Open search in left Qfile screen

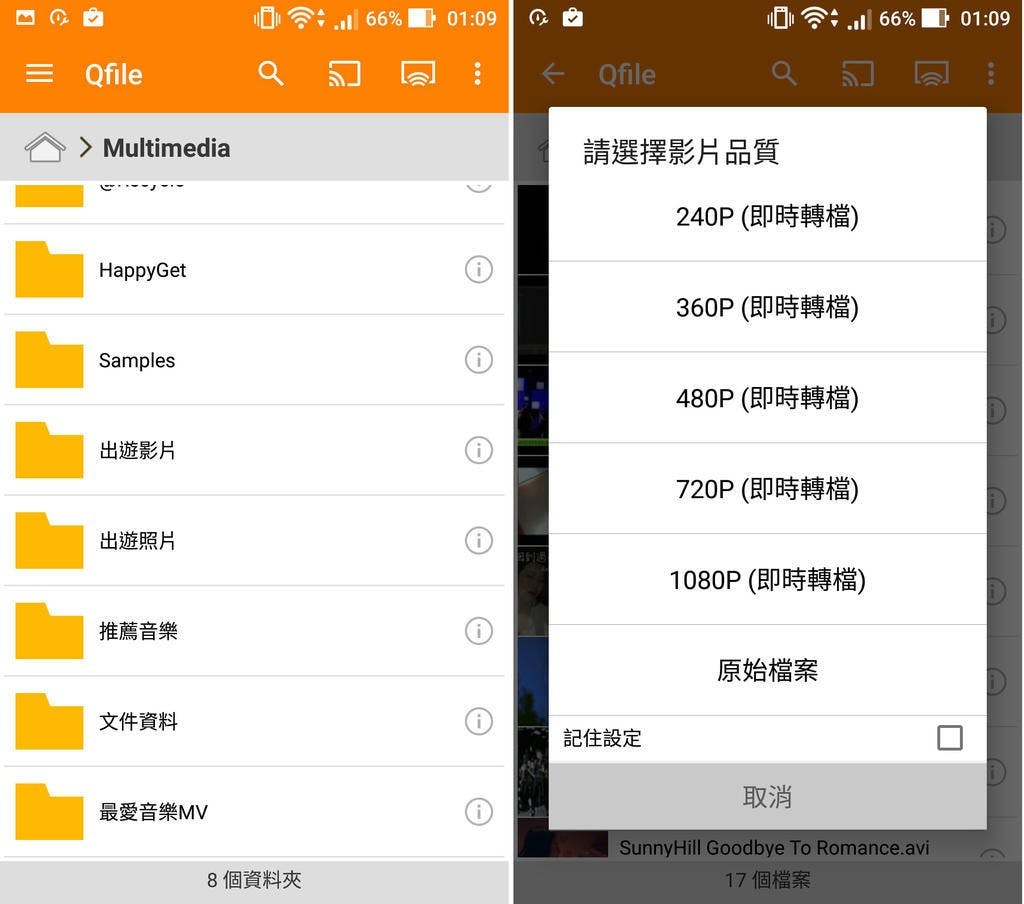tap(271, 74)
